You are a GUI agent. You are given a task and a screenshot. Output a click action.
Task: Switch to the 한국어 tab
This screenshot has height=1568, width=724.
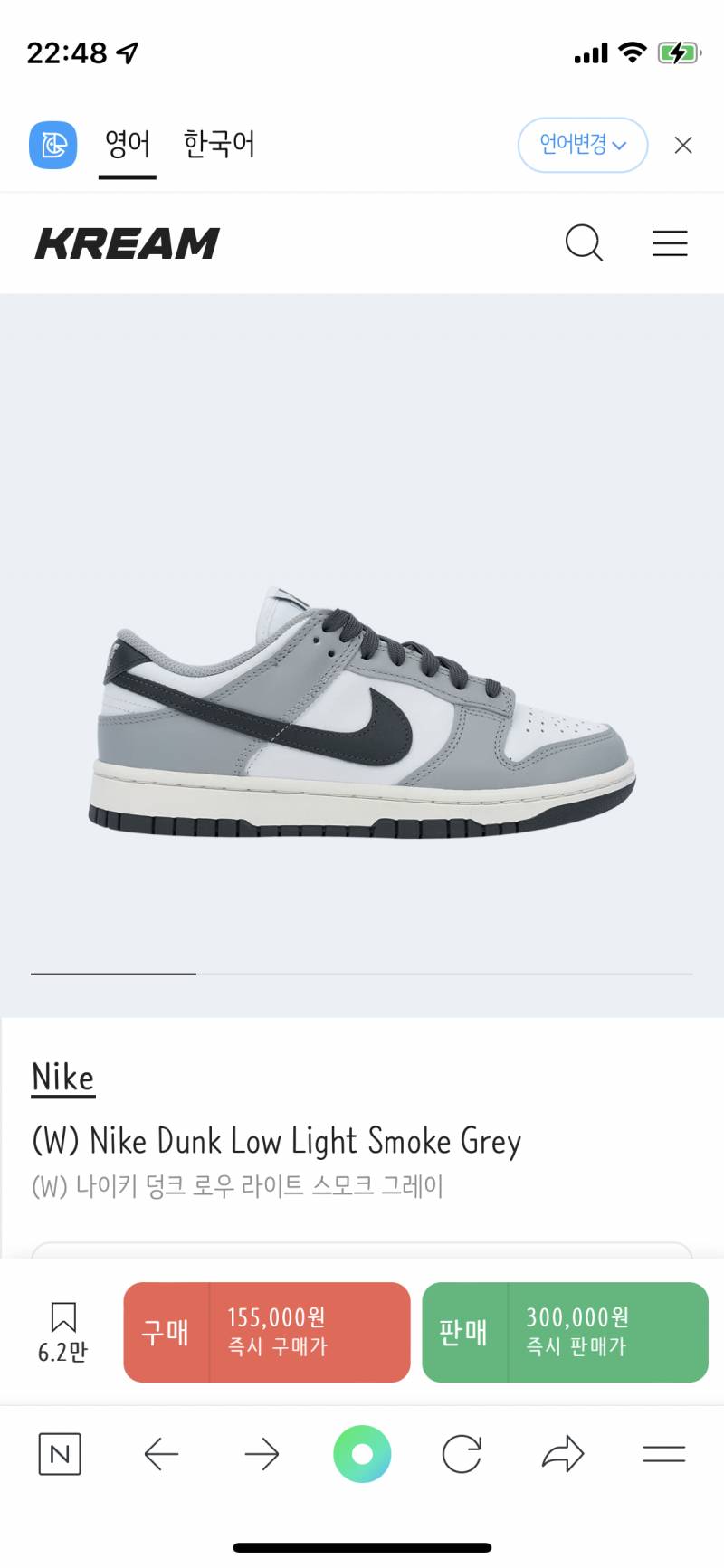tap(219, 145)
